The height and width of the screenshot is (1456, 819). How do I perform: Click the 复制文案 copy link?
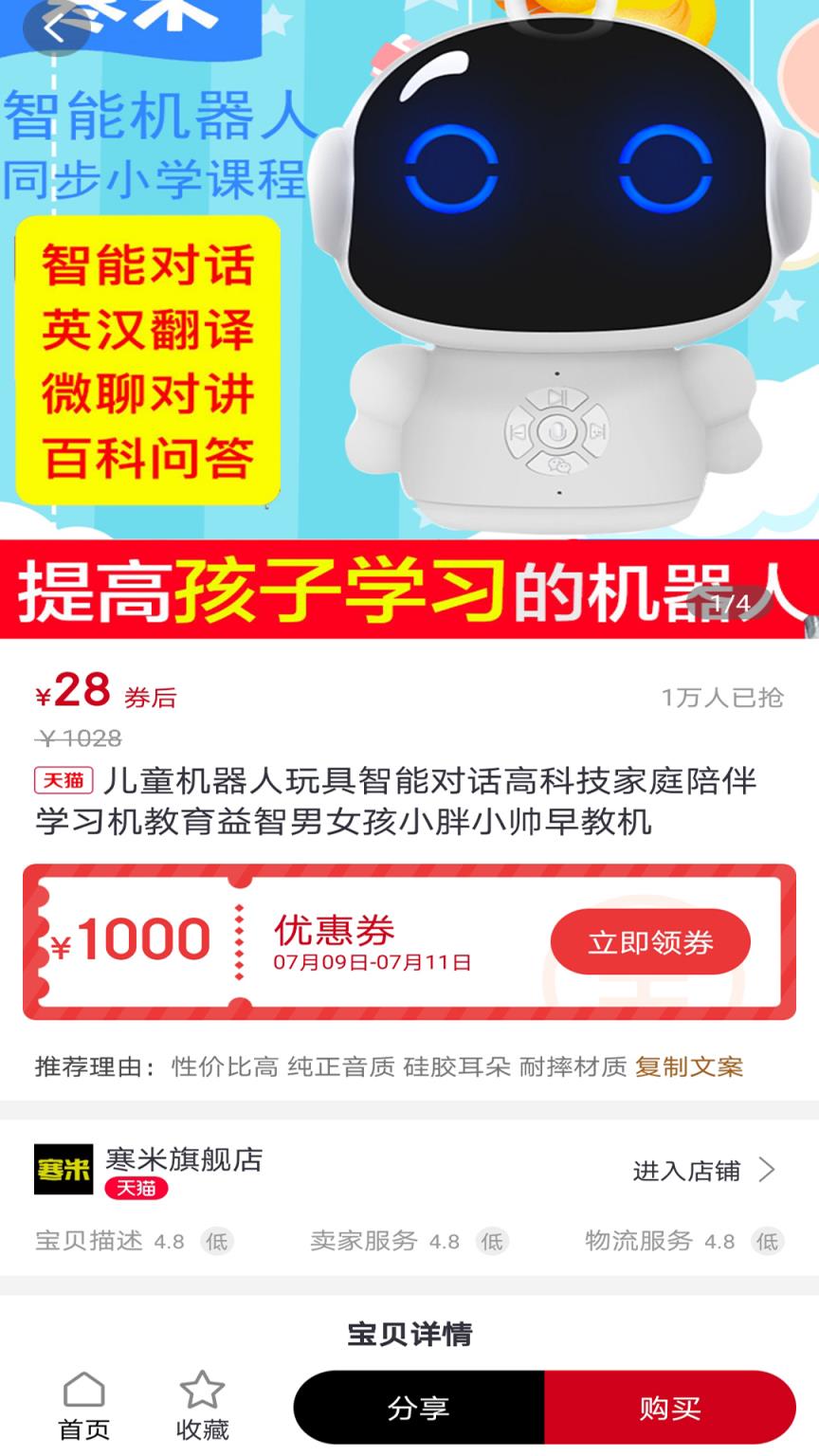[691, 1066]
